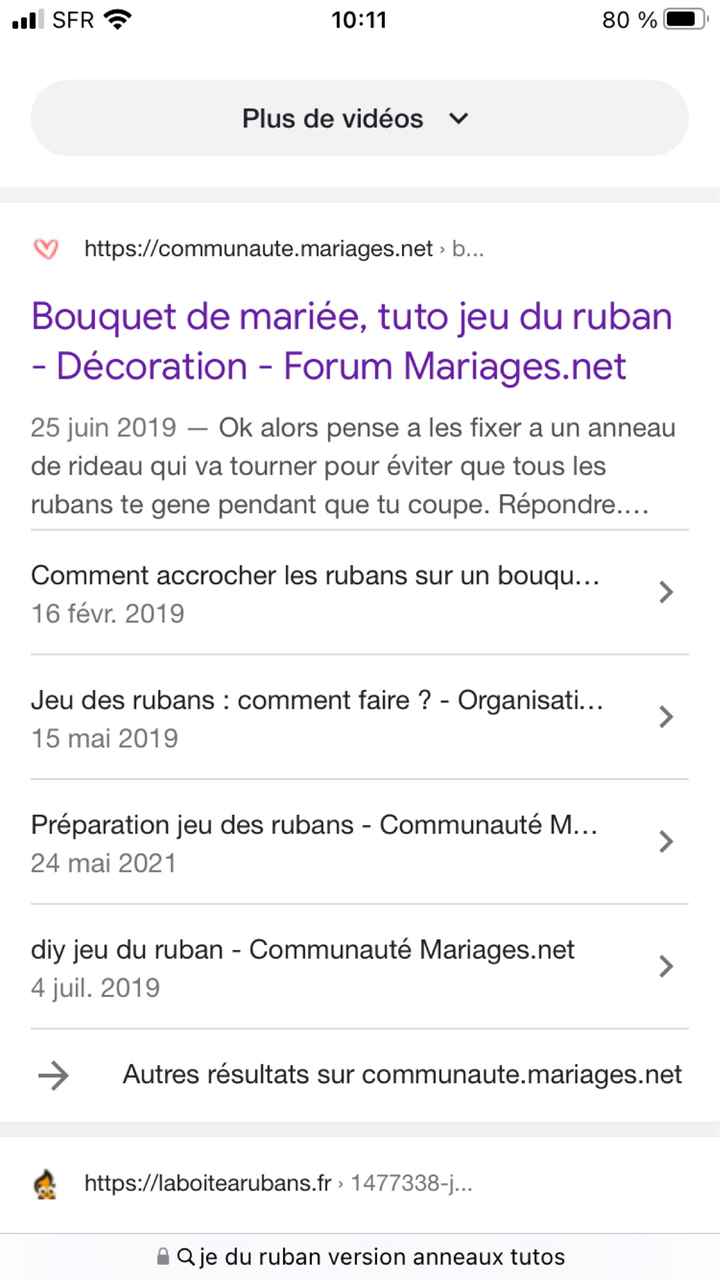Click the laboitearubans.fr site favicon
This screenshot has width=720, height=1280.
coord(45,1184)
